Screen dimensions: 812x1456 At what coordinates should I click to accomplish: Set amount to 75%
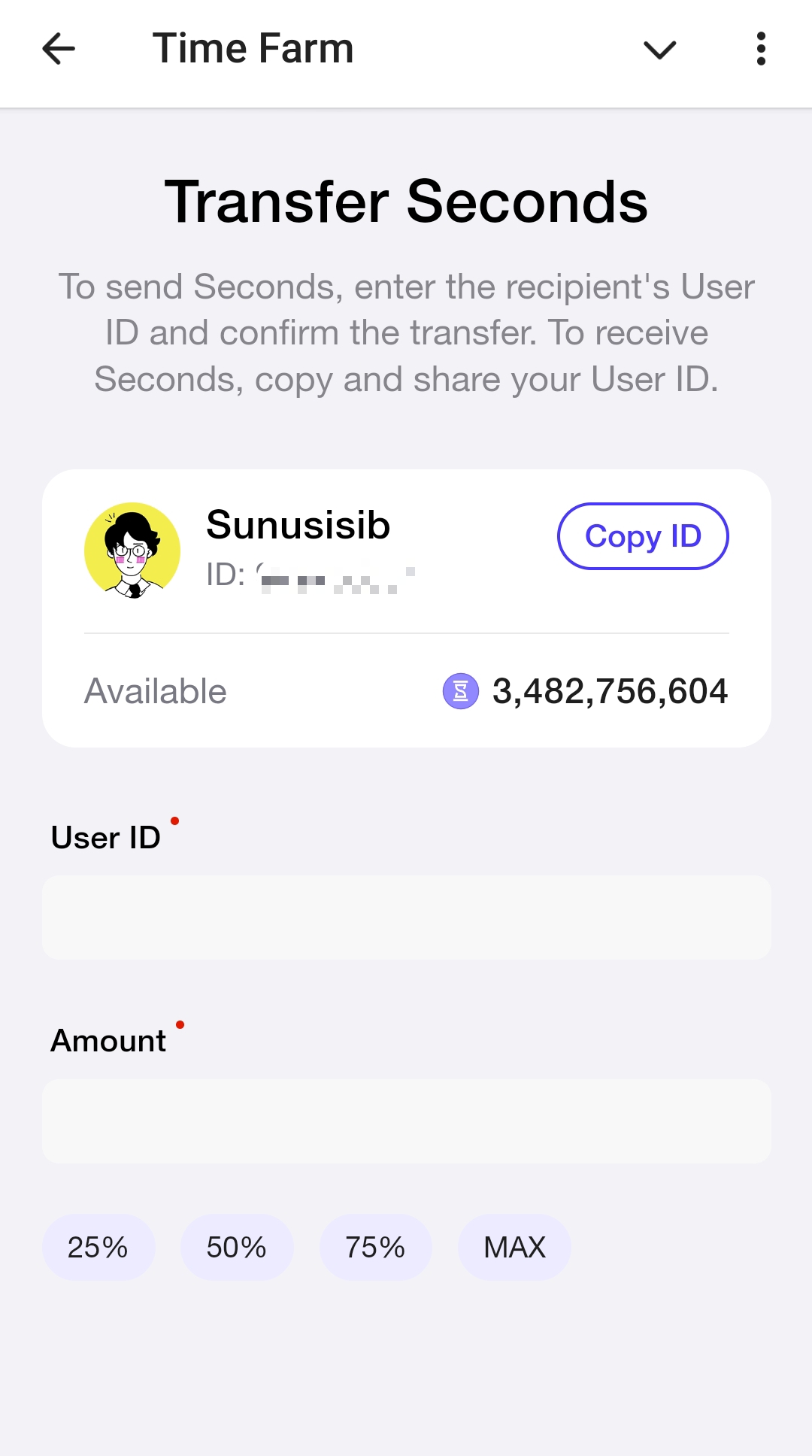point(375,1248)
